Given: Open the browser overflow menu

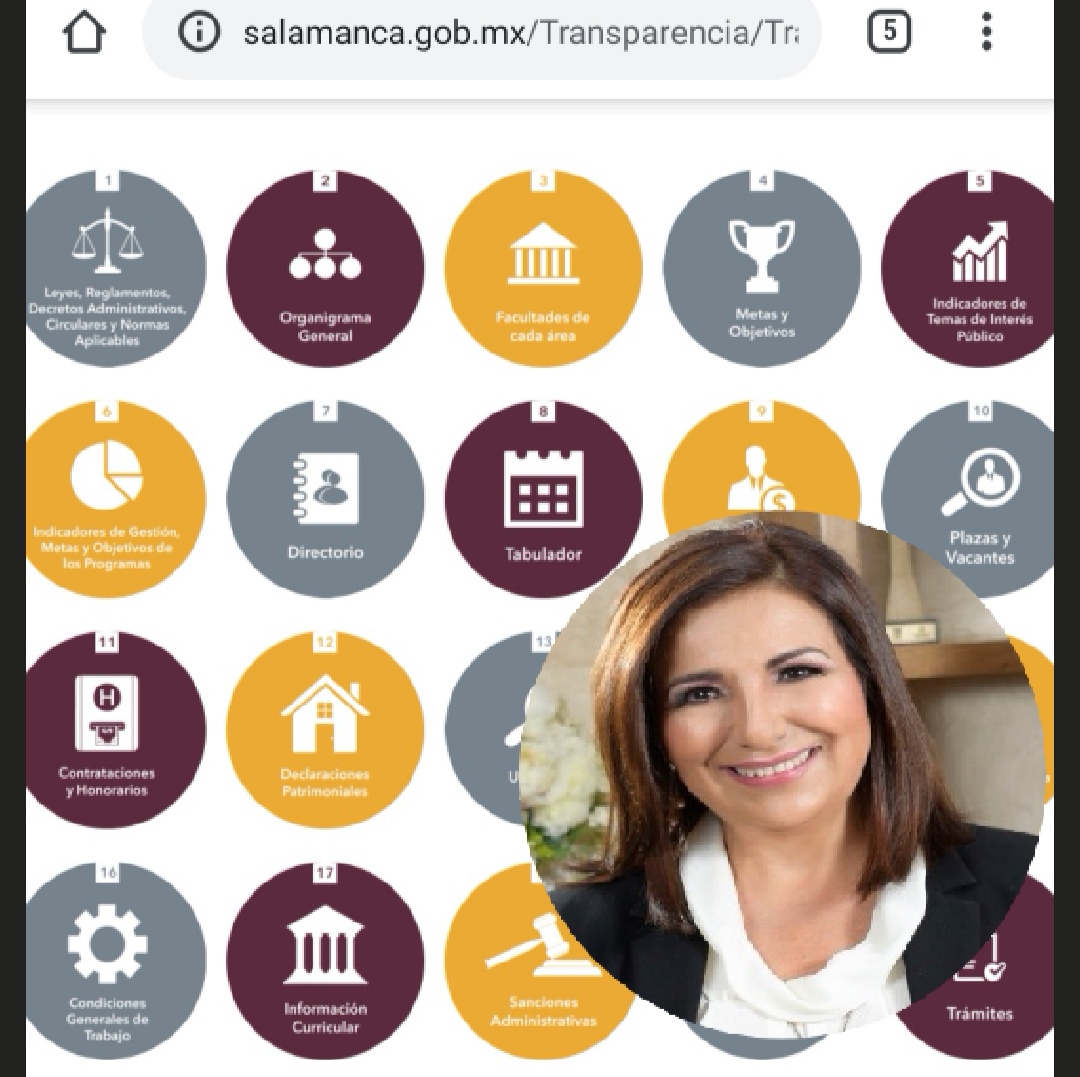Looking at the screenshot, I should (x=986, y=33).
